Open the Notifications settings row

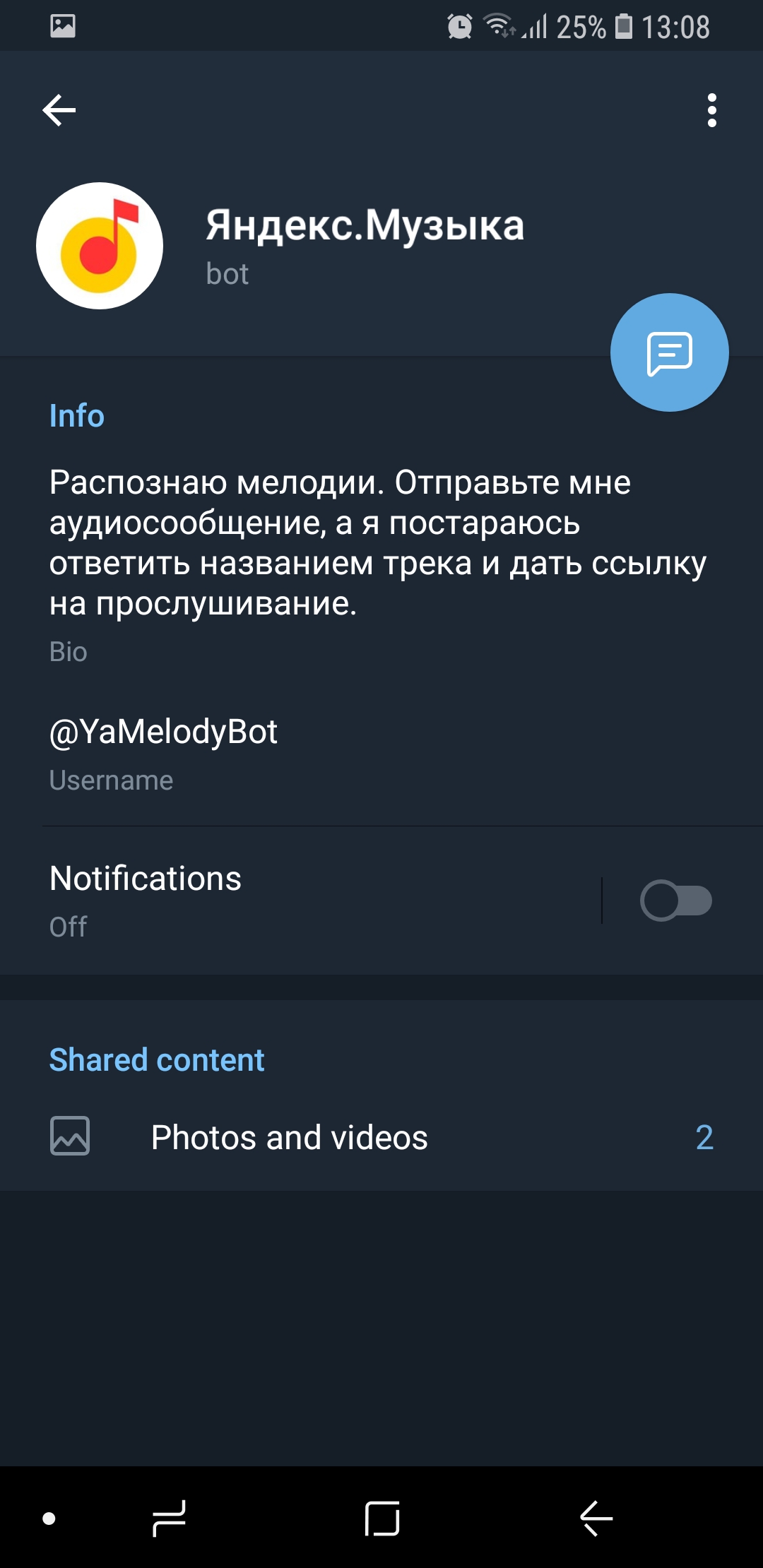pos(300,901)
